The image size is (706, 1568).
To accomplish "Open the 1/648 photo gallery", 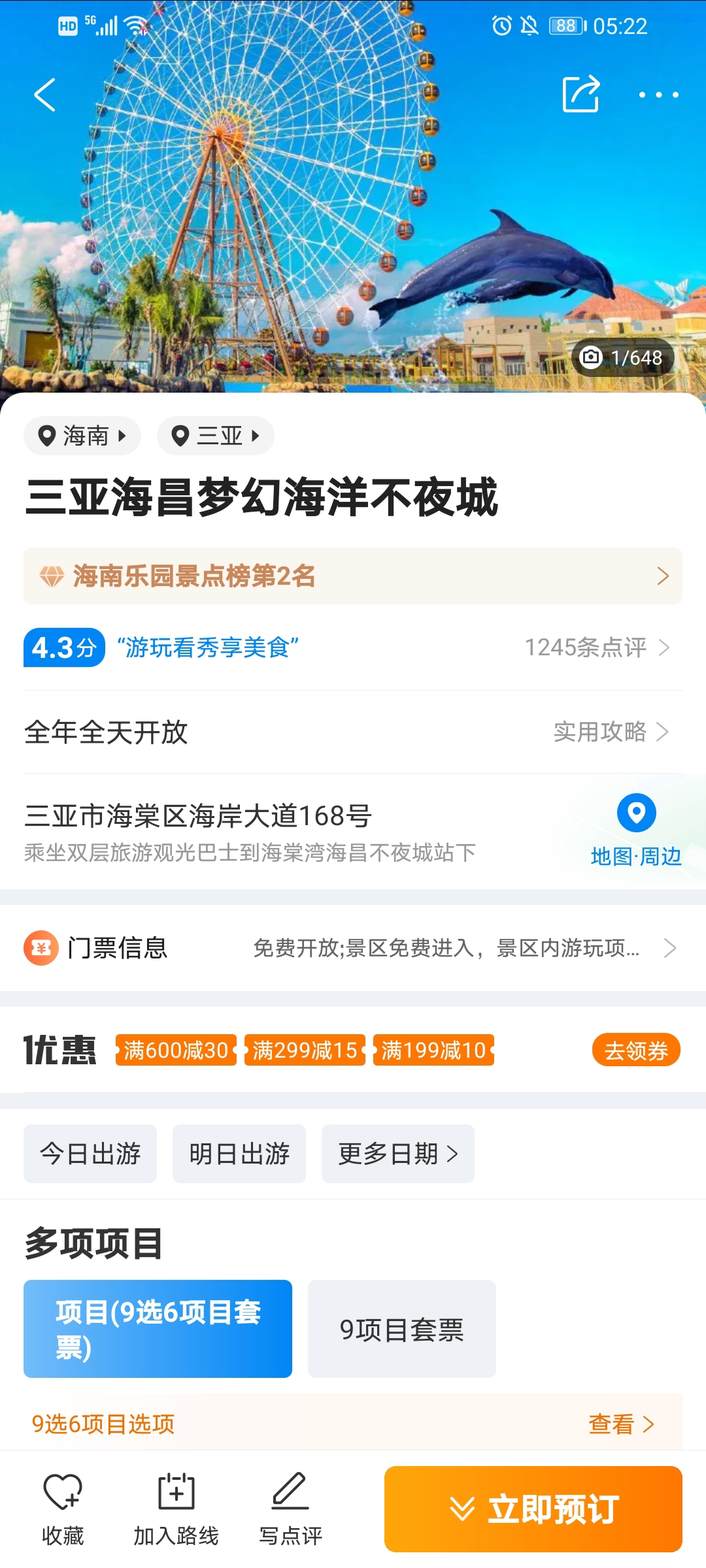I will tap(623, 357).
